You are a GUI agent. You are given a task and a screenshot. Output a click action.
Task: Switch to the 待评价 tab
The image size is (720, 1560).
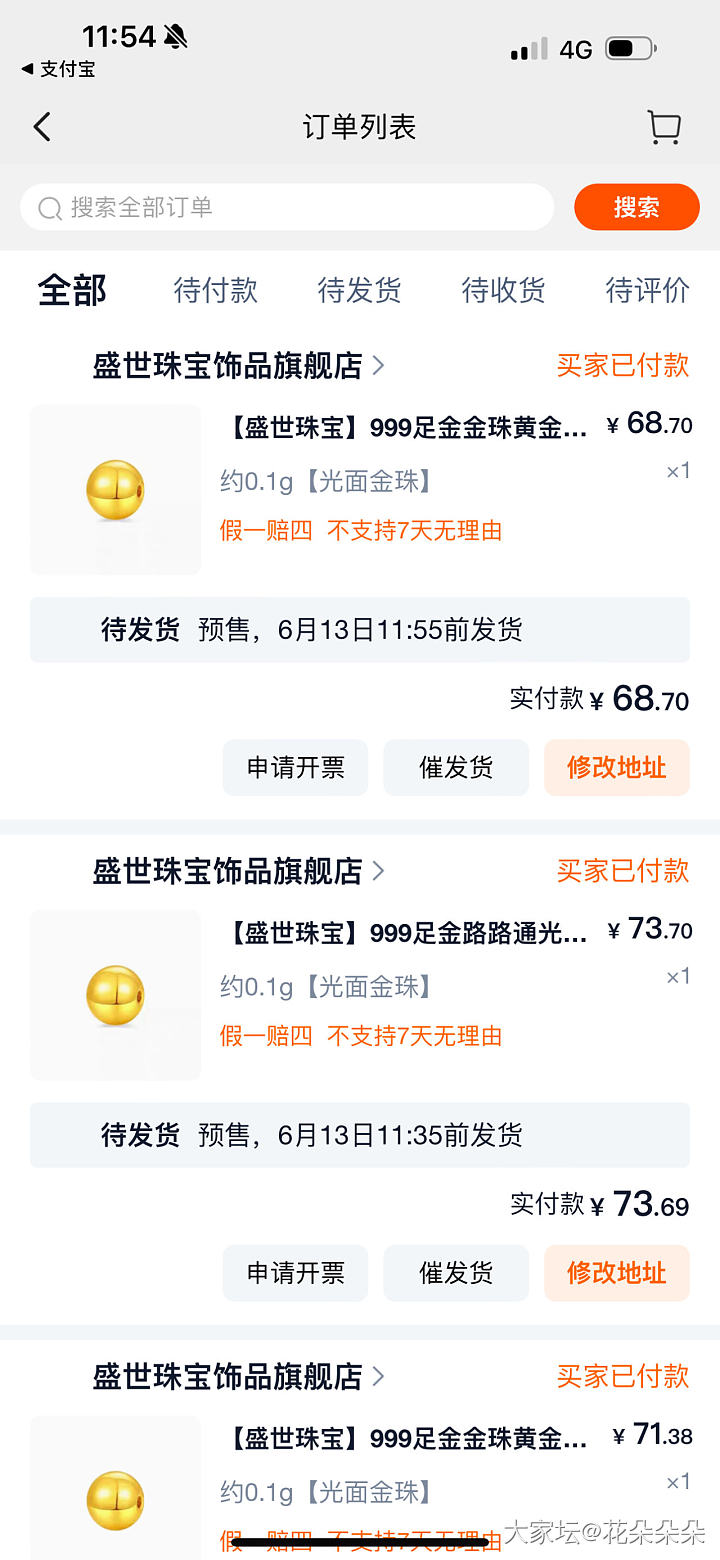pos(647,290)
